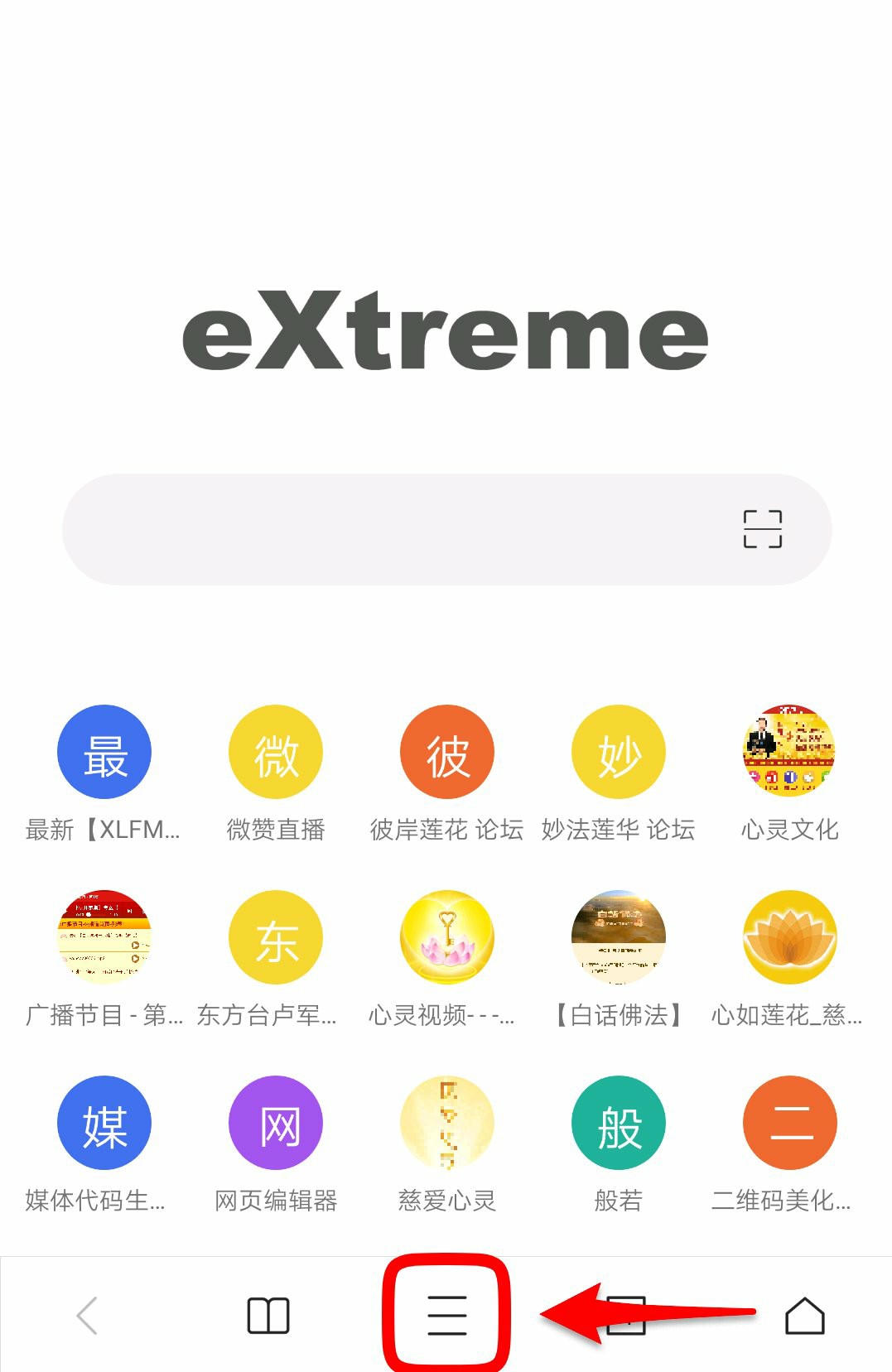The height and width of the screenshot is (1372, 892).
Task: Open the 【白话佛法】 shortcut
Action: [619, 937]
